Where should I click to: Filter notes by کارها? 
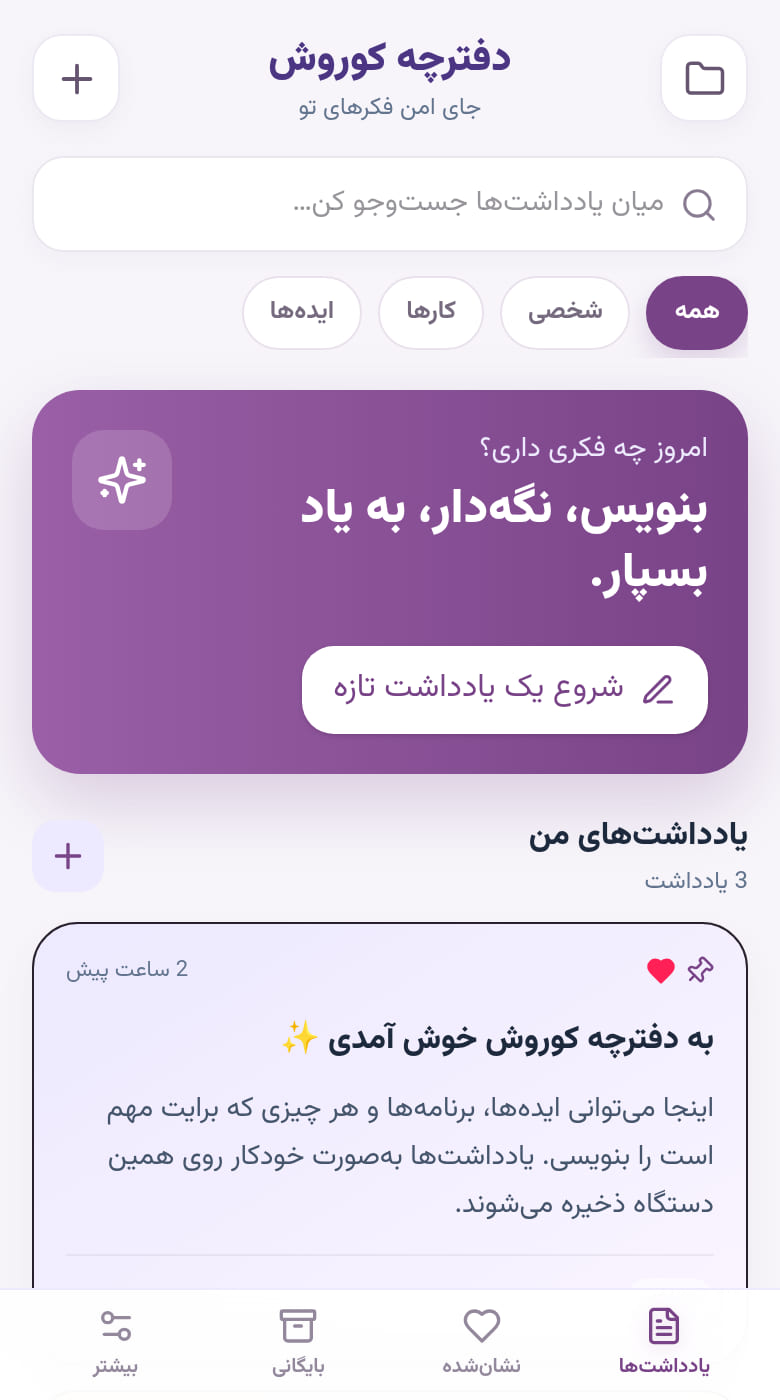point(431,313)
